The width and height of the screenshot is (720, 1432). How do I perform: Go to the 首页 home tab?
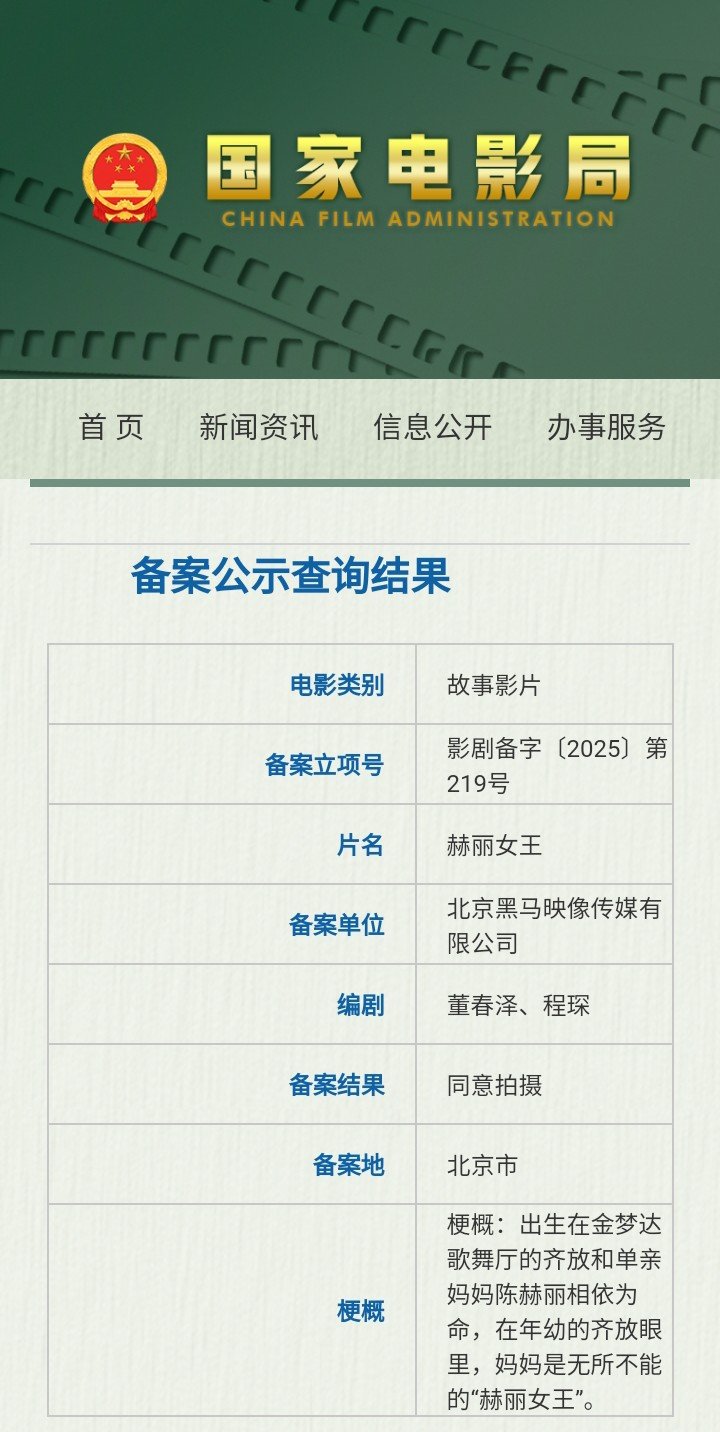click(111, 428)
